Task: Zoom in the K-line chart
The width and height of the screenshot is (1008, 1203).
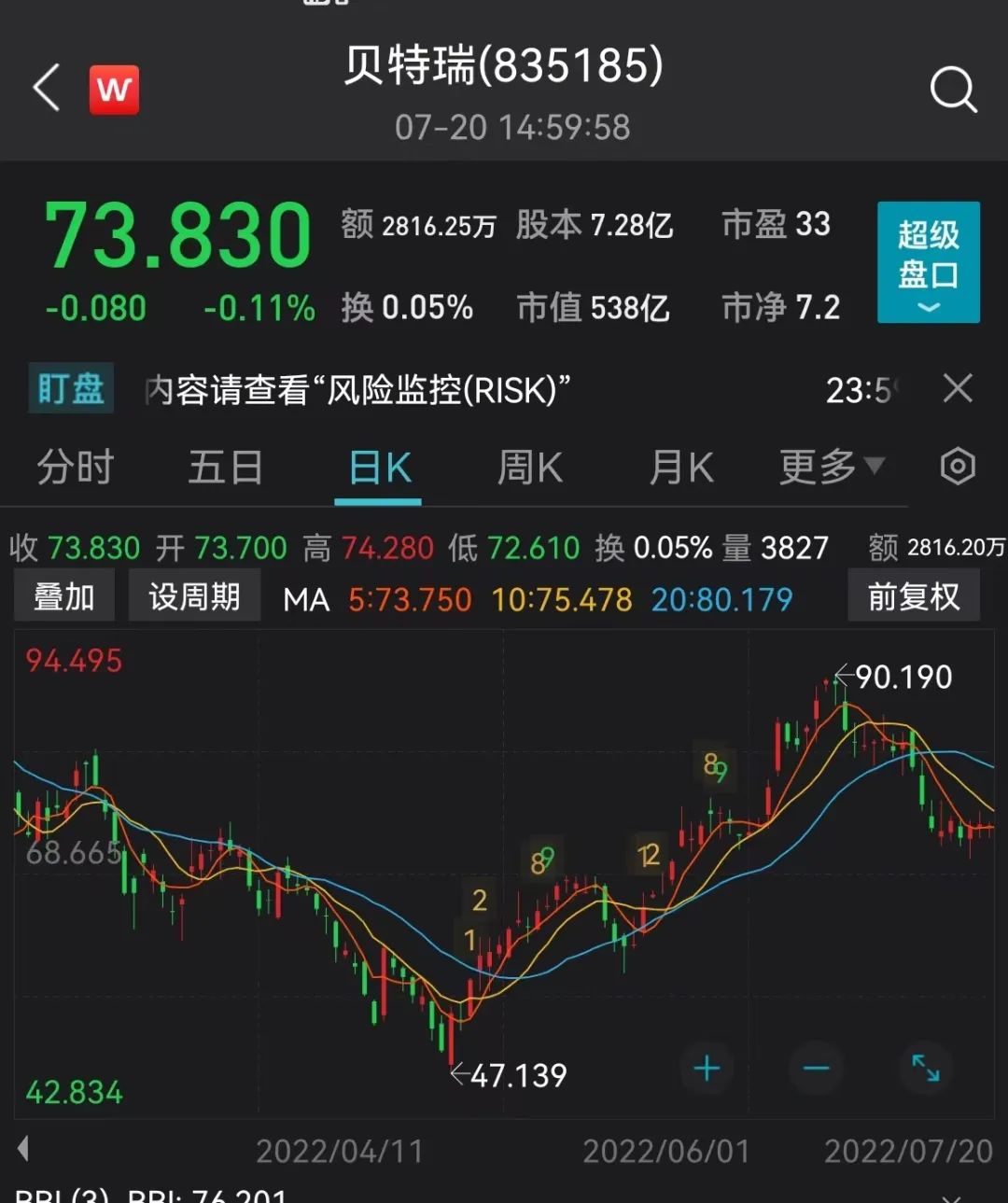Action: [707, 1068]
